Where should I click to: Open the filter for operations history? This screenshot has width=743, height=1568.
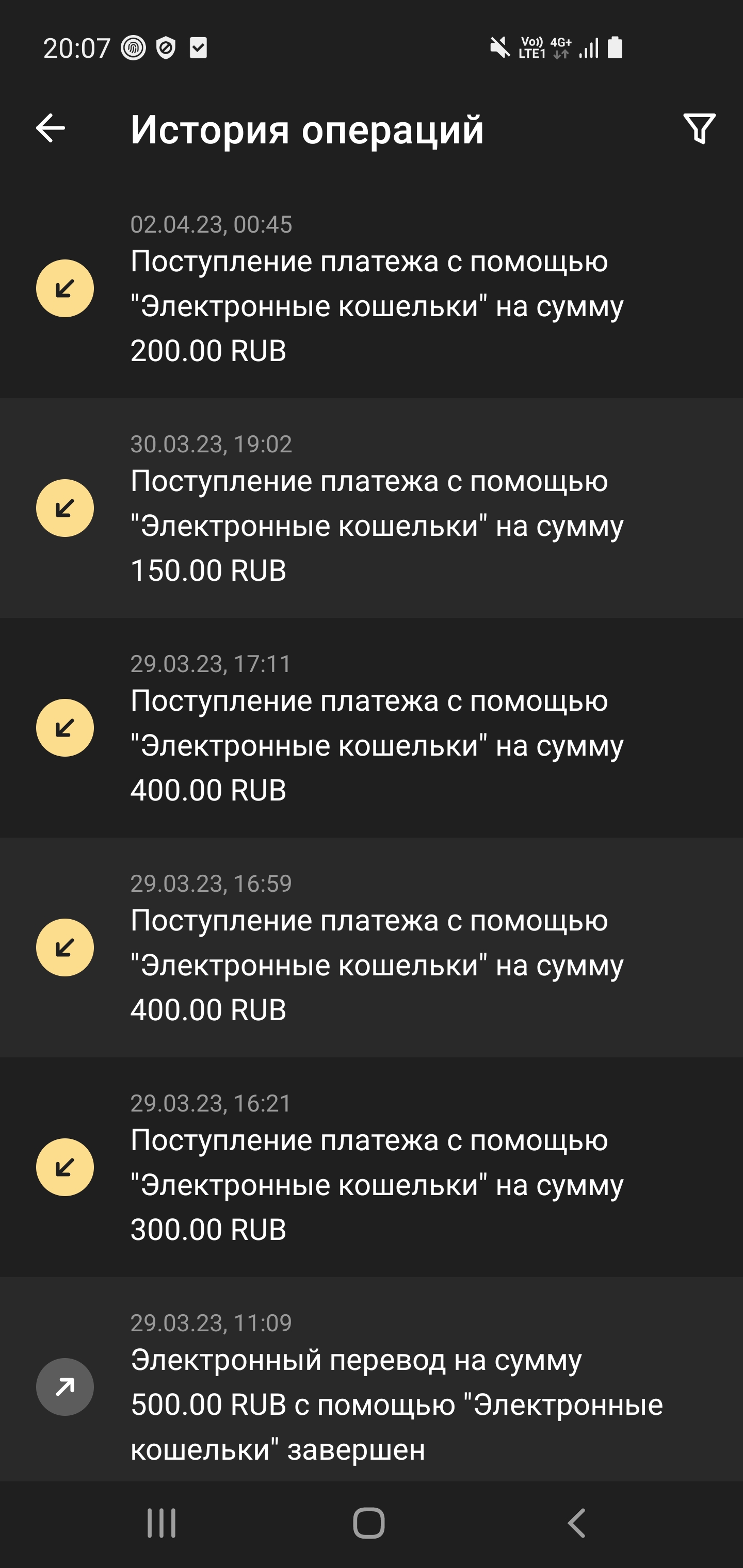click(699, 128)
